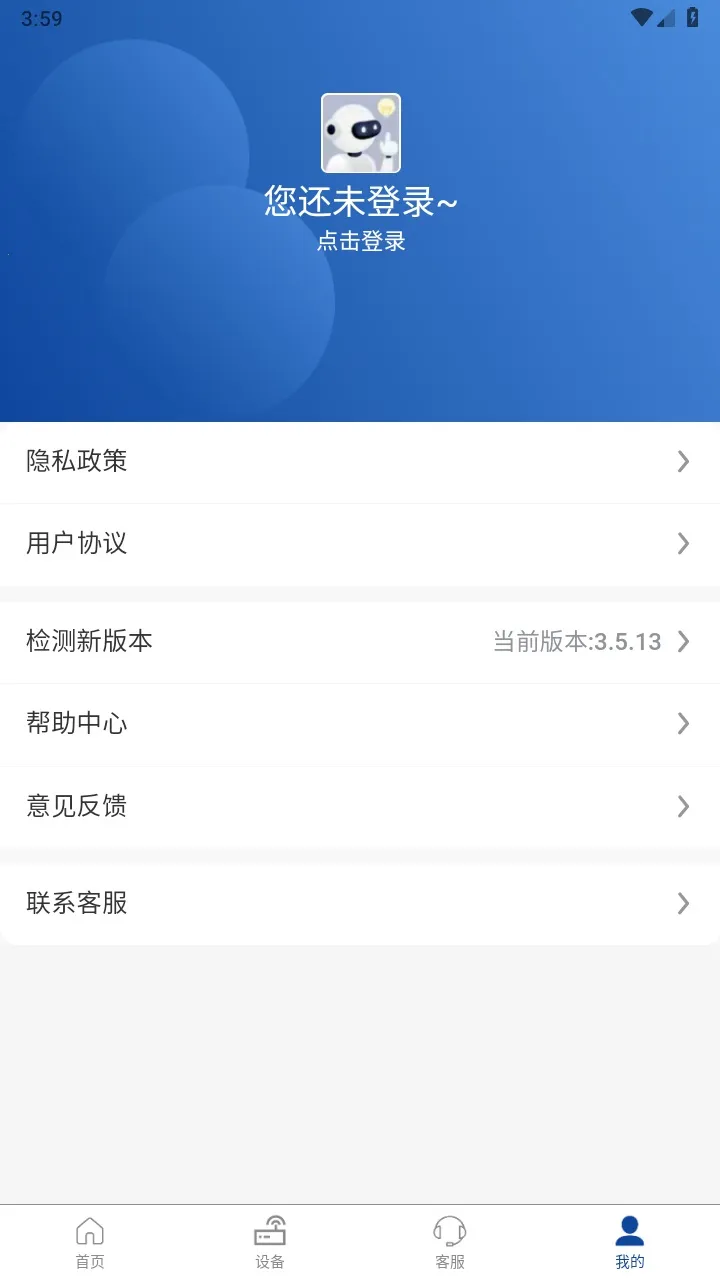Open the 意见反馈 feedback arrow

pyautogui.click(x=684, y=806)
